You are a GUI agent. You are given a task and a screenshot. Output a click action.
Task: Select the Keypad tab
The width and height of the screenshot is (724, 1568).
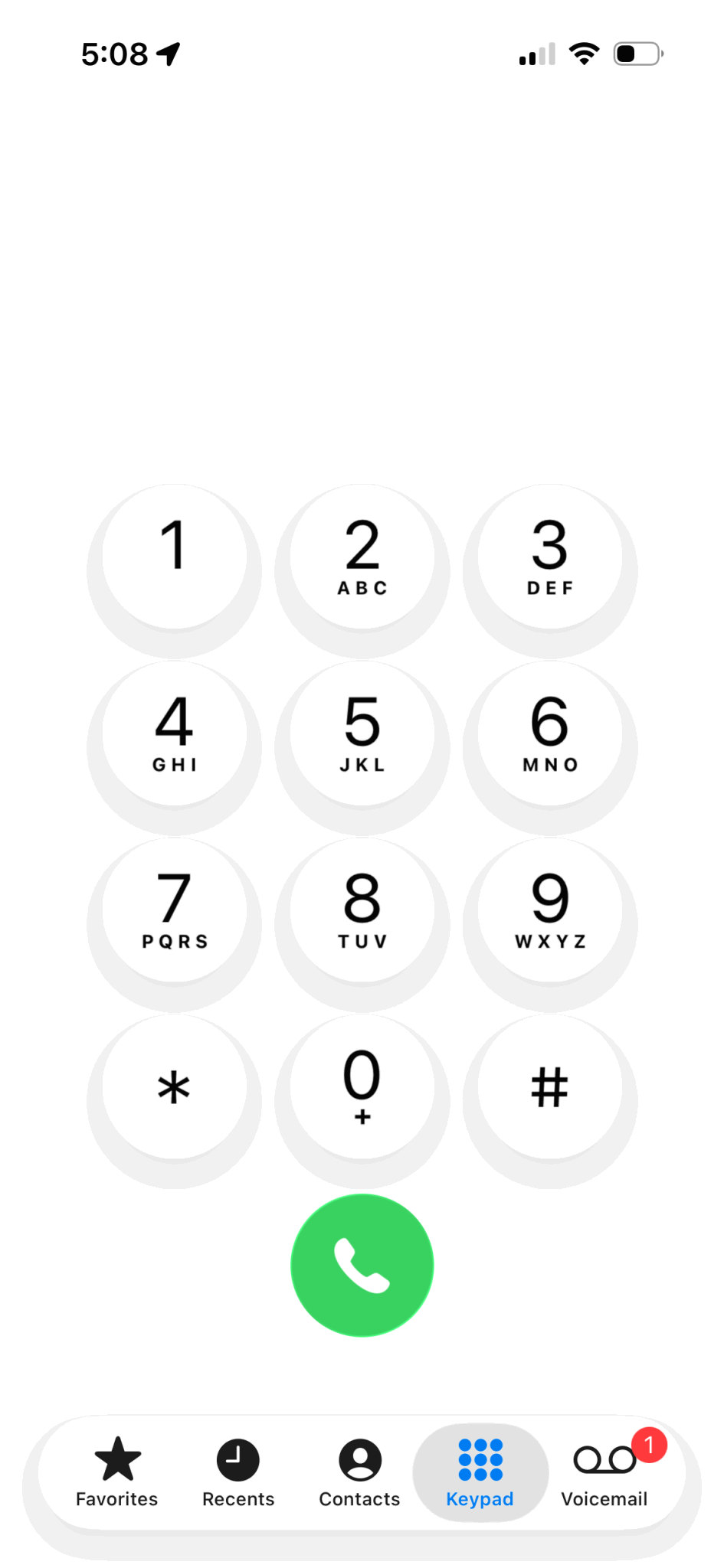coord(480,1473)
